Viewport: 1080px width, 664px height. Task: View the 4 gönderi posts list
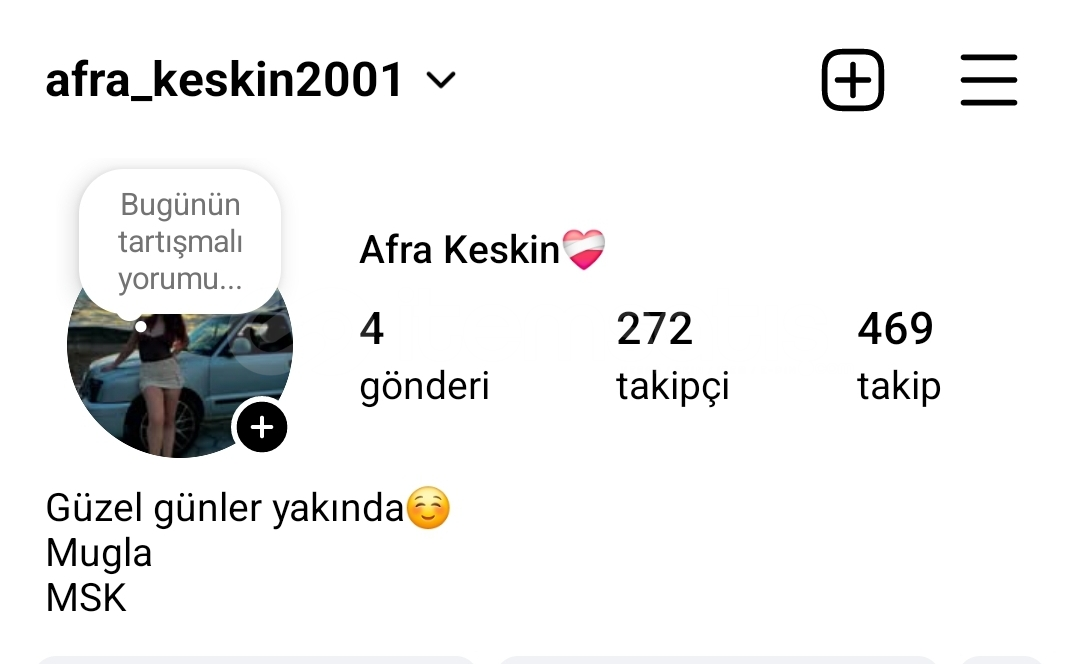pos(423,356)
